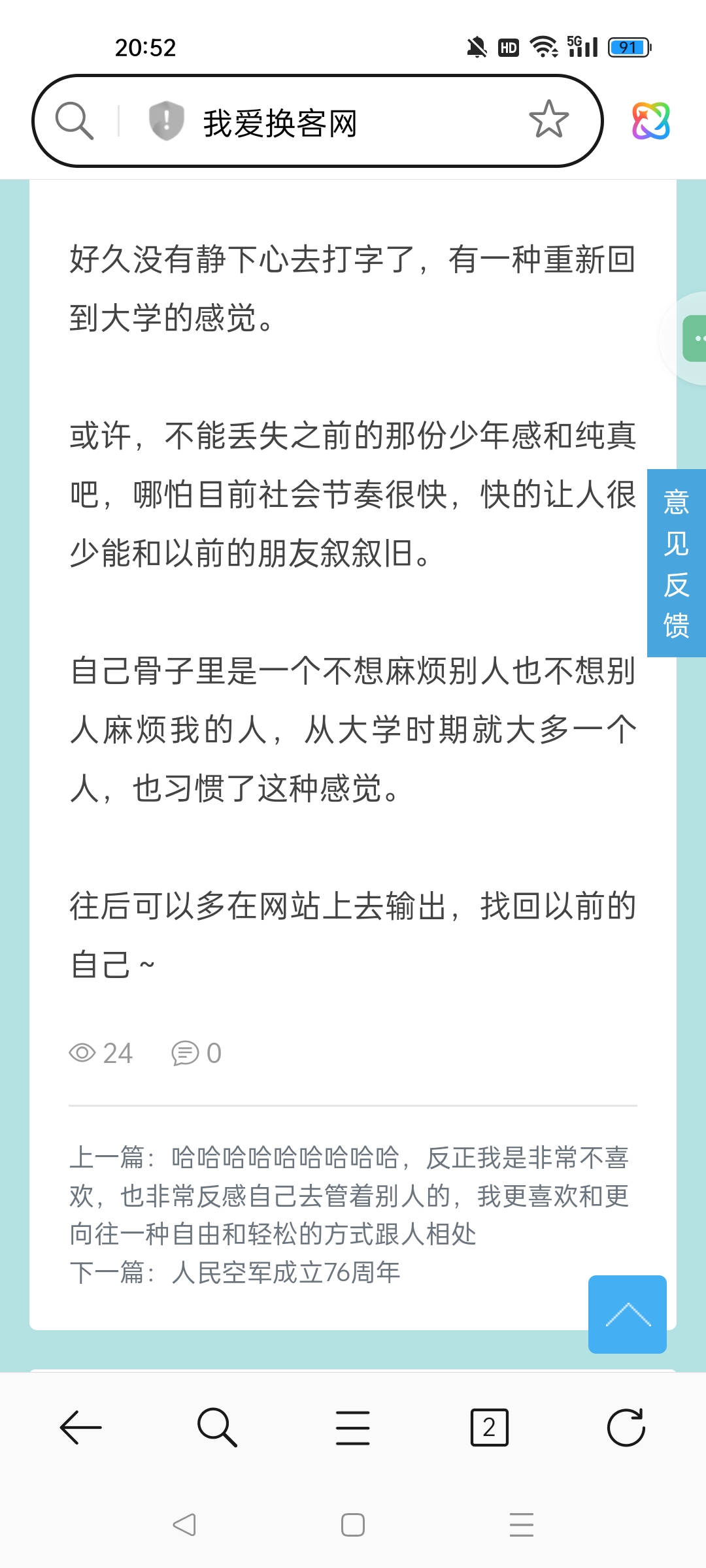Jump back to top with the blue arrow button
Viewport: 706px width, 1568px height.
coord(627,1314)
